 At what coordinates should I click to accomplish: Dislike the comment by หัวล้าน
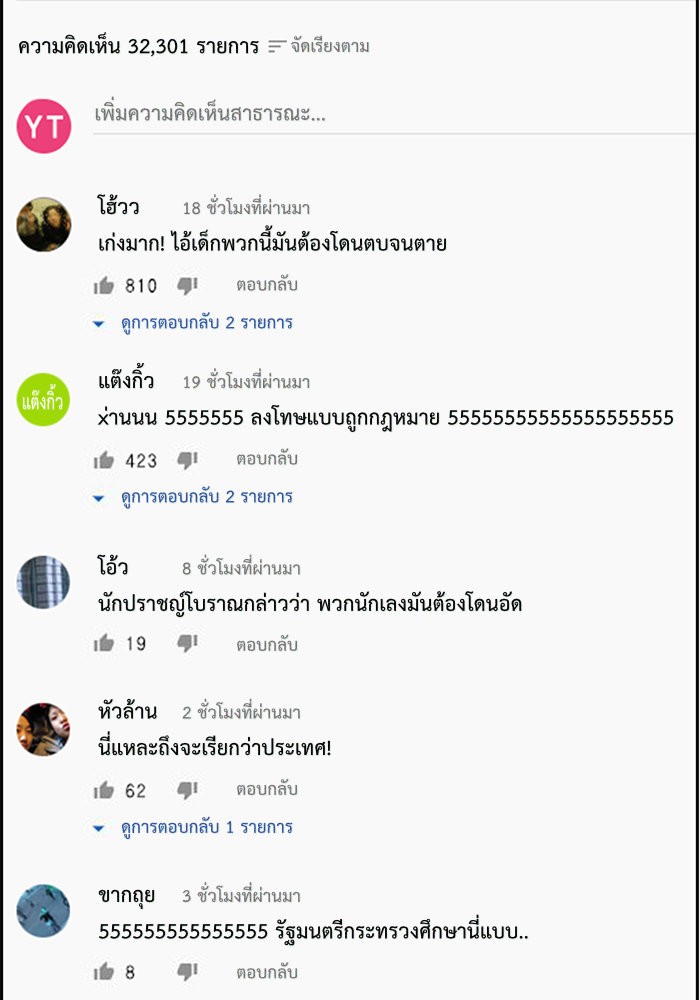(187, 790)
